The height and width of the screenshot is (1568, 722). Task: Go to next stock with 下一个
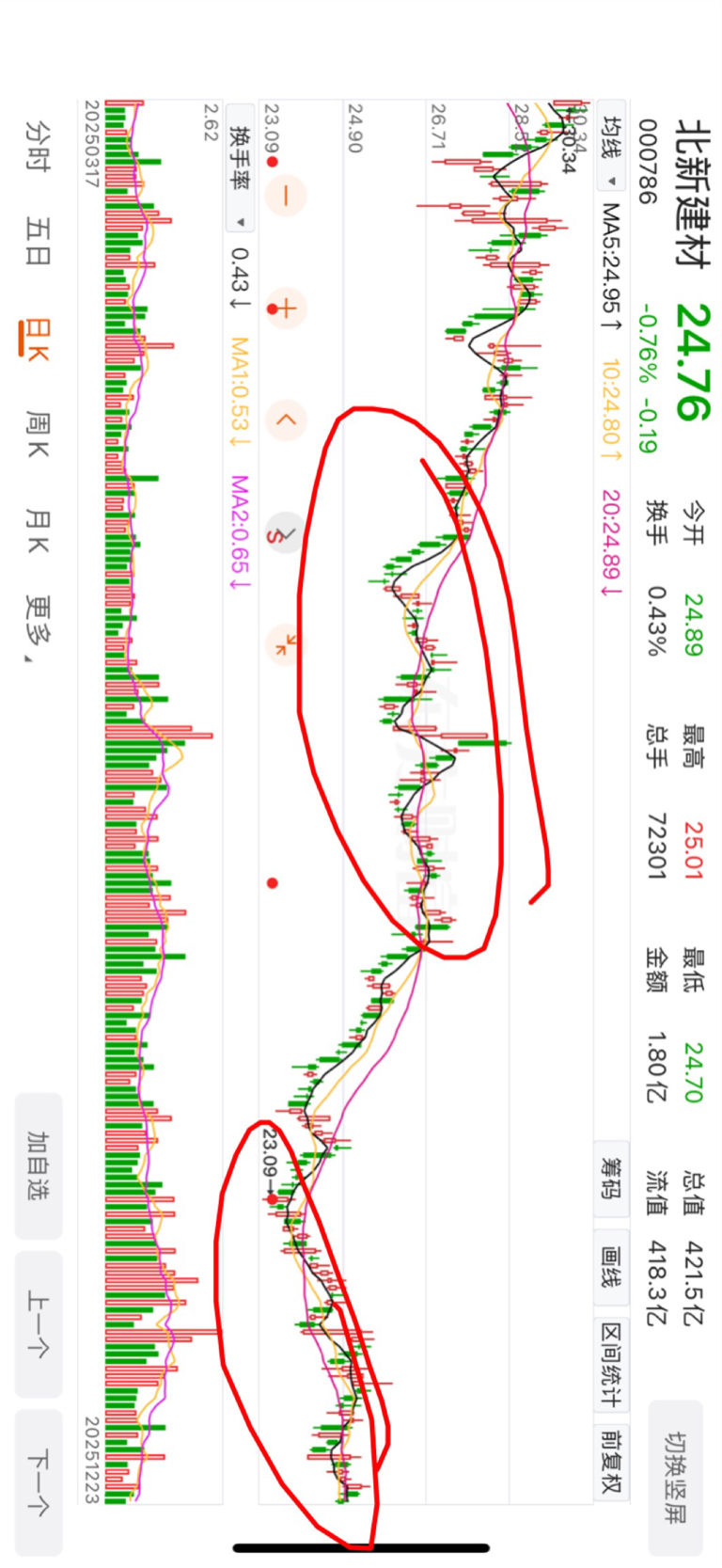tap(39, 1482)
